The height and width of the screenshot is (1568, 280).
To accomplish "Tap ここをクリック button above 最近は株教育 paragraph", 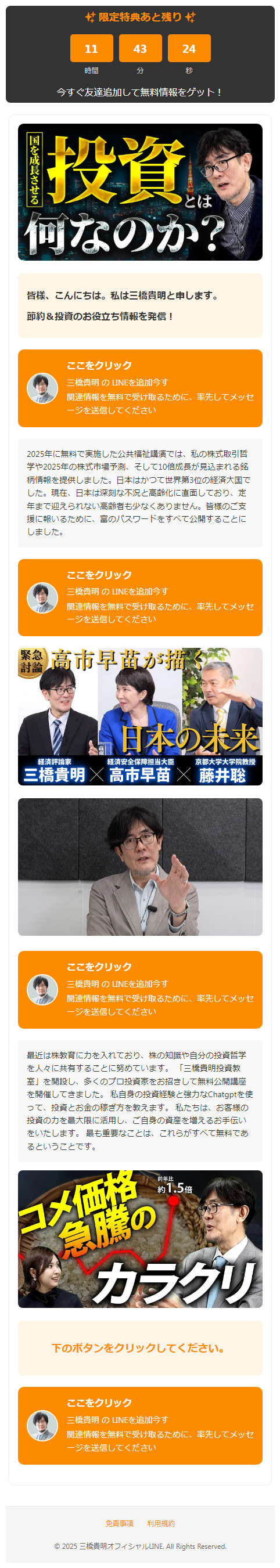I will pyautogui.click(x=140, y=989).
